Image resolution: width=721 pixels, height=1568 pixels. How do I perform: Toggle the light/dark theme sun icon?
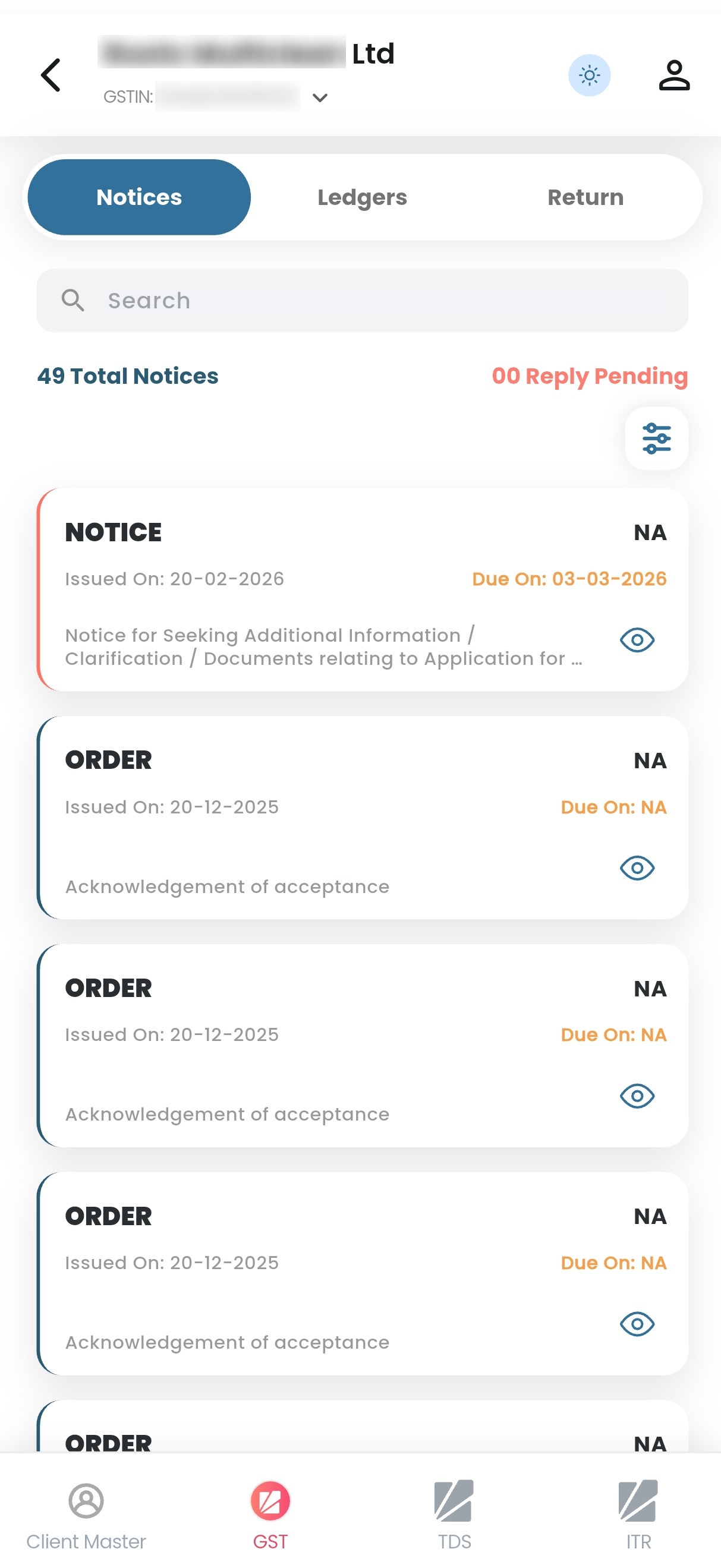[x=589, y=75]
